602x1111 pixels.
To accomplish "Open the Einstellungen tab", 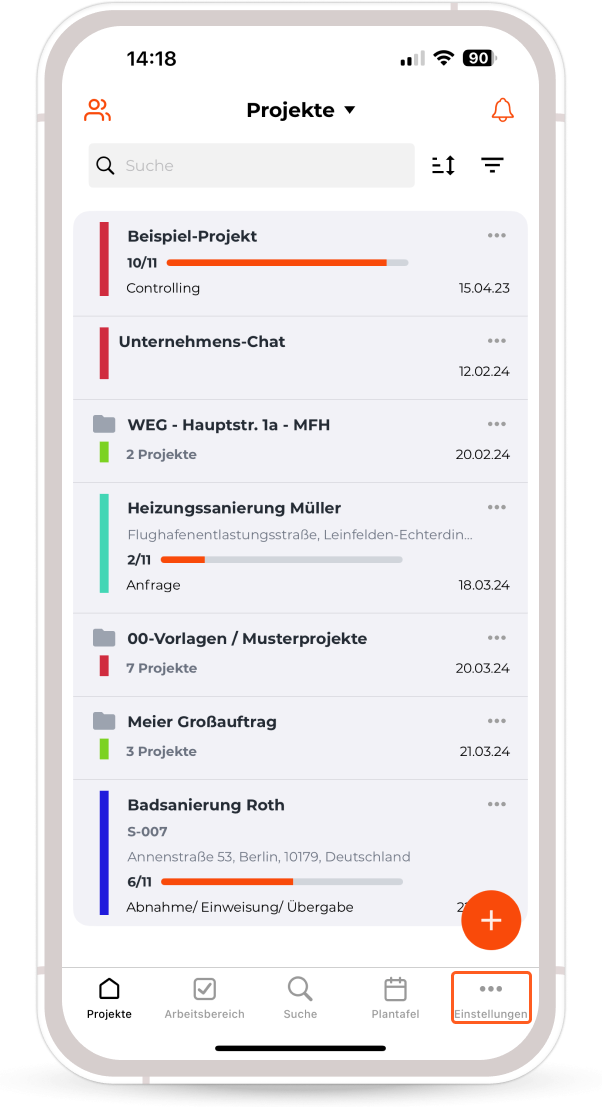I will click(x=490, y=998).
